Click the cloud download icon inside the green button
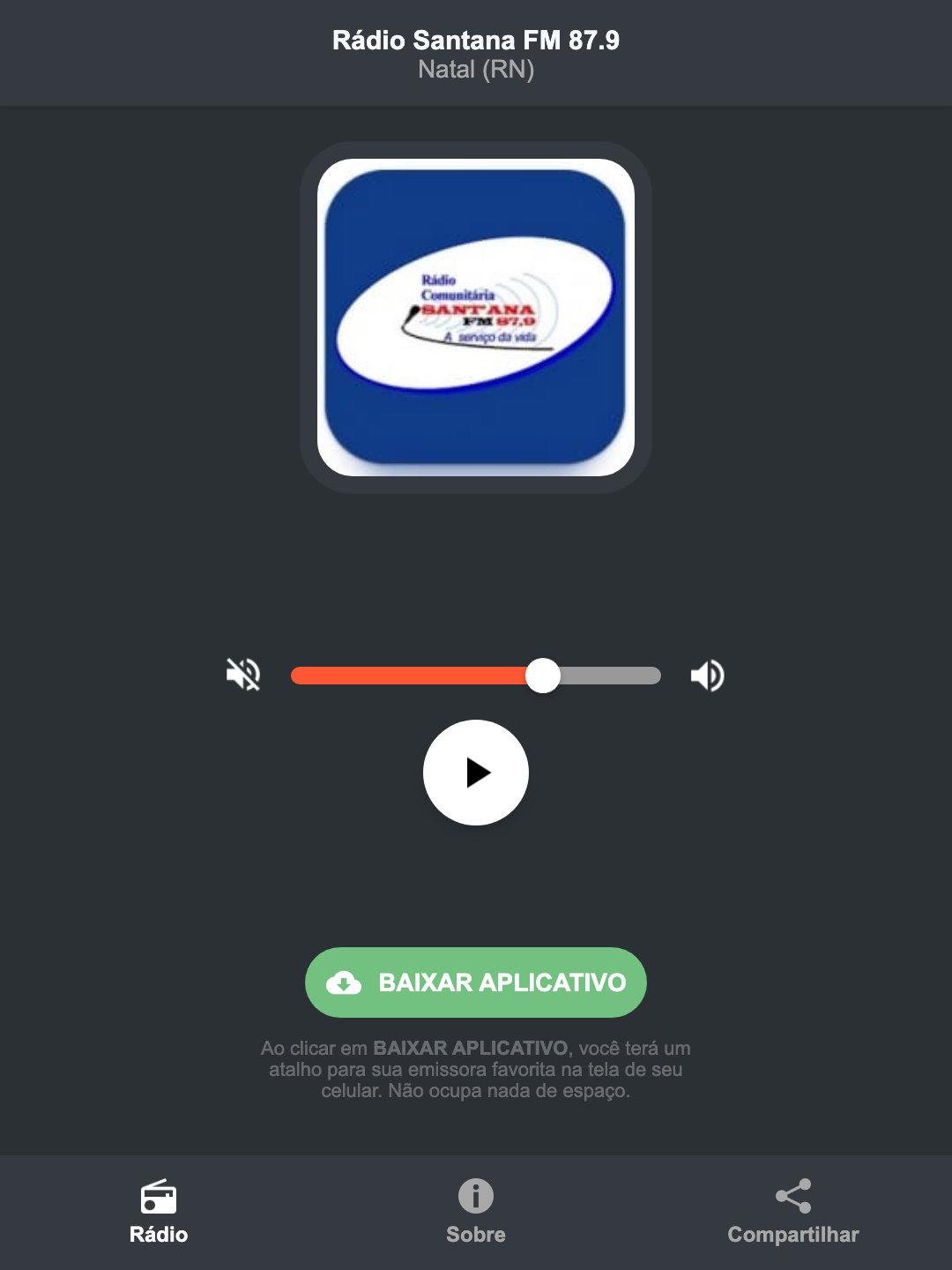This screenshot has height=1270, width=952. point(346,982)
